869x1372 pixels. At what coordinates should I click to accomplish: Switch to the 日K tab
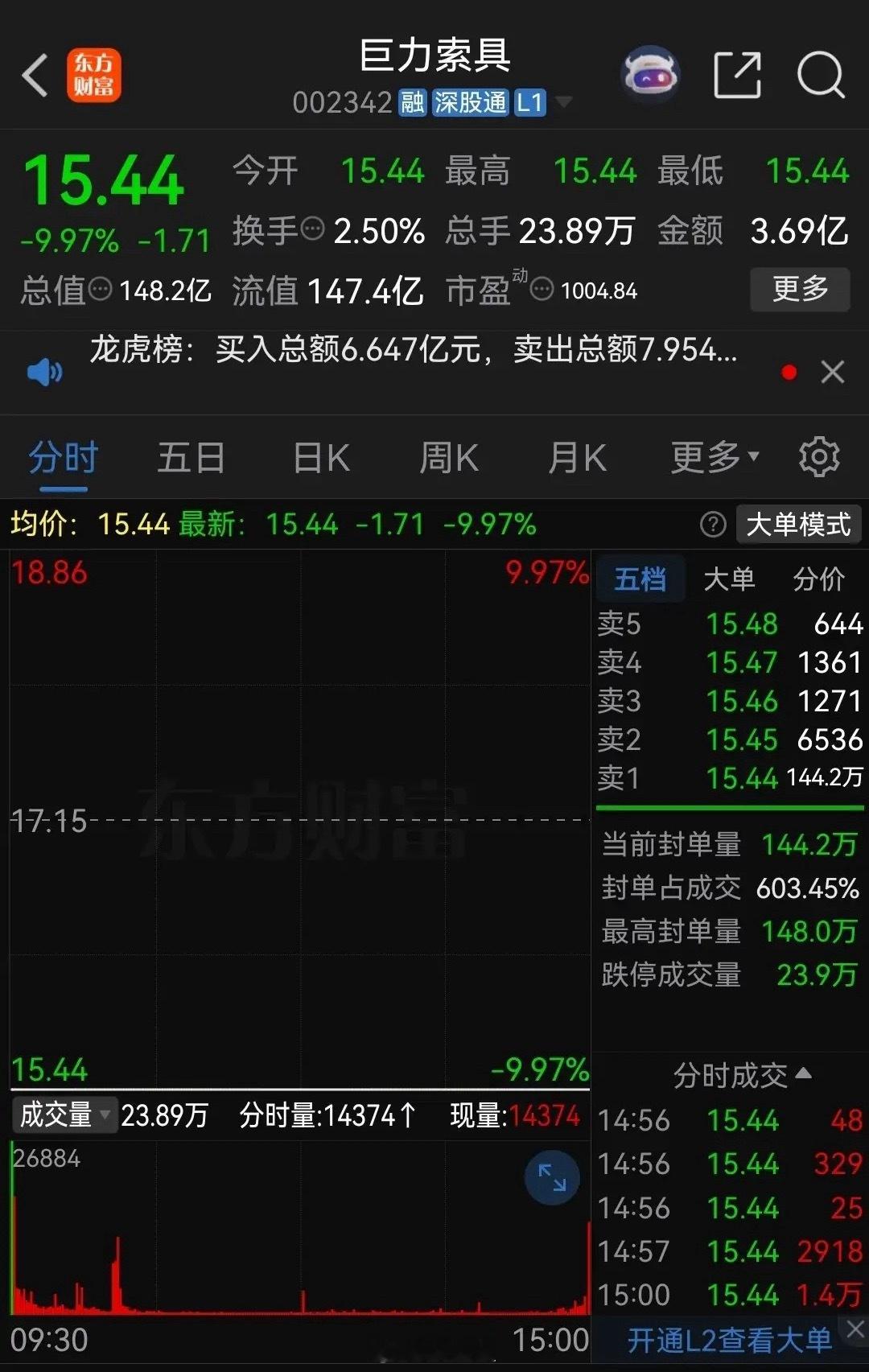click(x=319, y=456)
